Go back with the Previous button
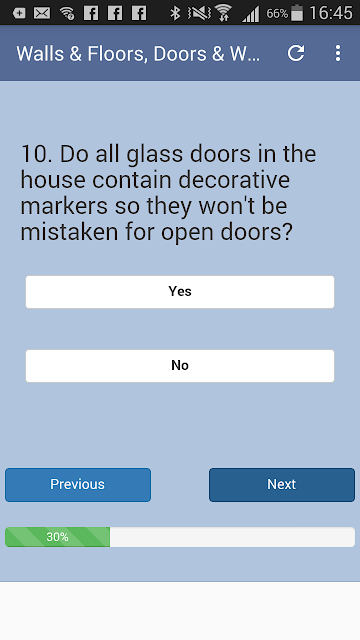The image size is (360, 640). tap(78, 484)
